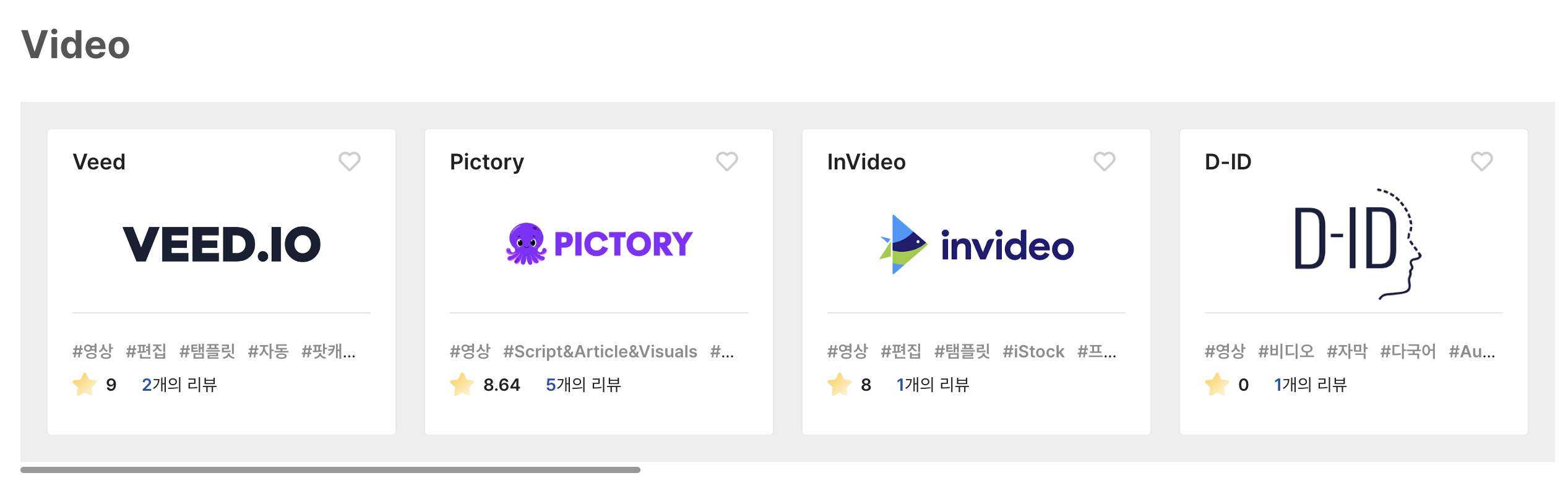
Task: Open the 1 review of InVideo
Action: click(x=933, y=385)
